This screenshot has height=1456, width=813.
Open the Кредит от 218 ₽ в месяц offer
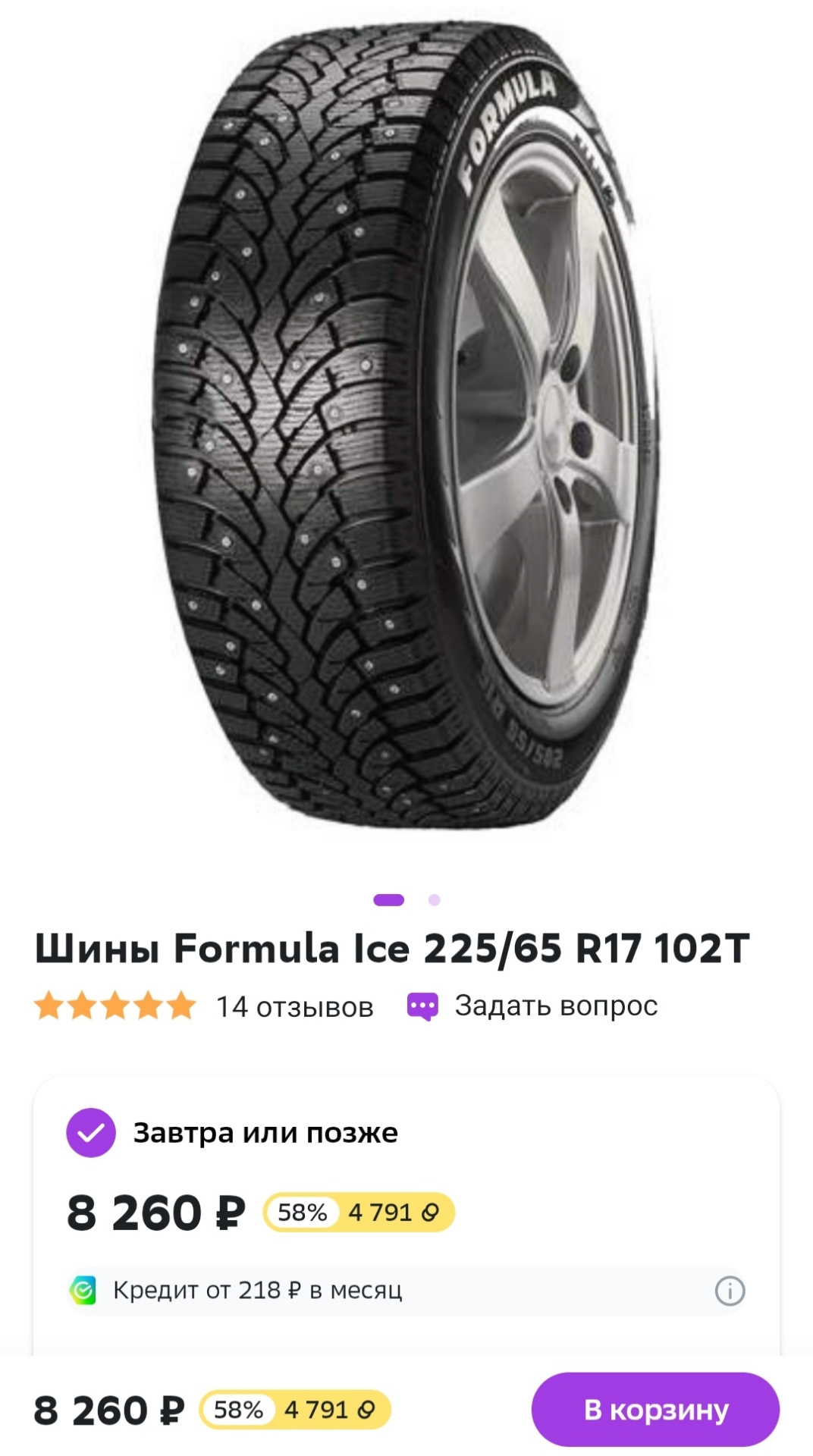pos(258,1290)
